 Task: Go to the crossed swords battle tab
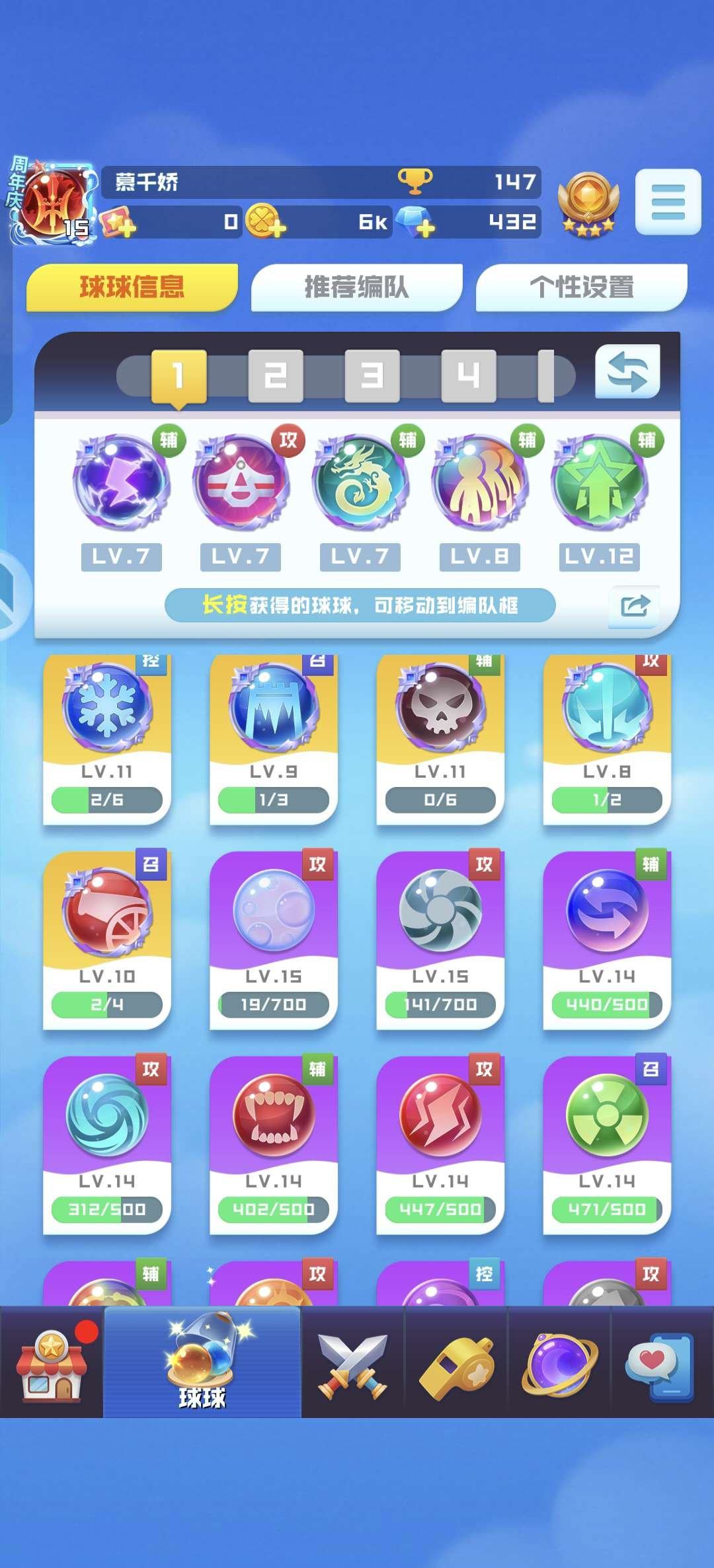click(x=352, y=1363)
